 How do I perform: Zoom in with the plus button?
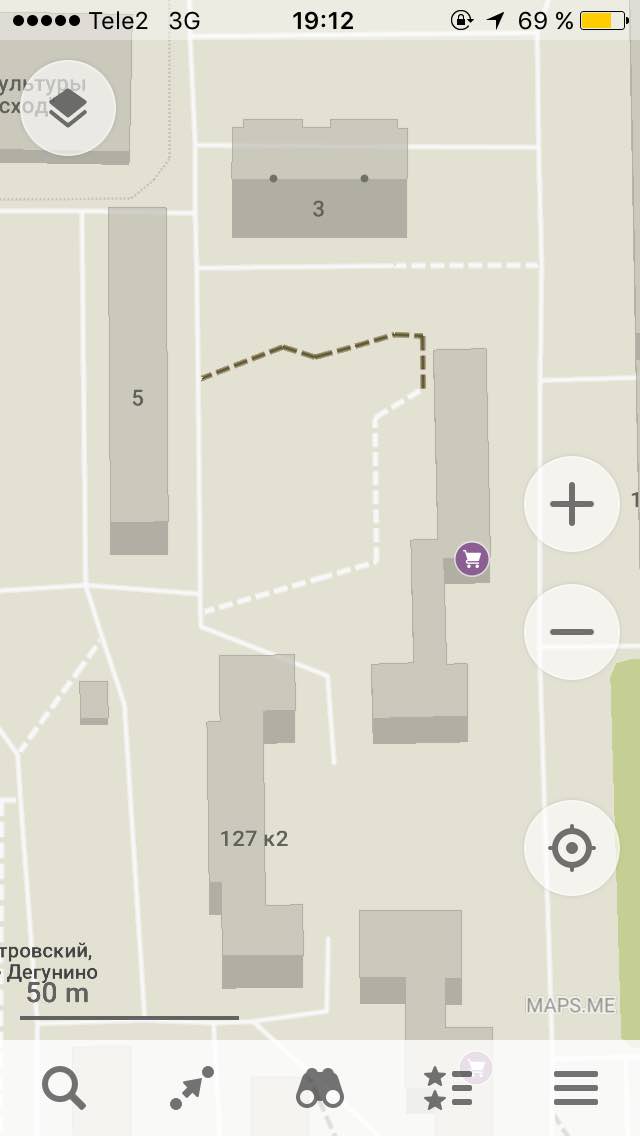pos(572,504)
